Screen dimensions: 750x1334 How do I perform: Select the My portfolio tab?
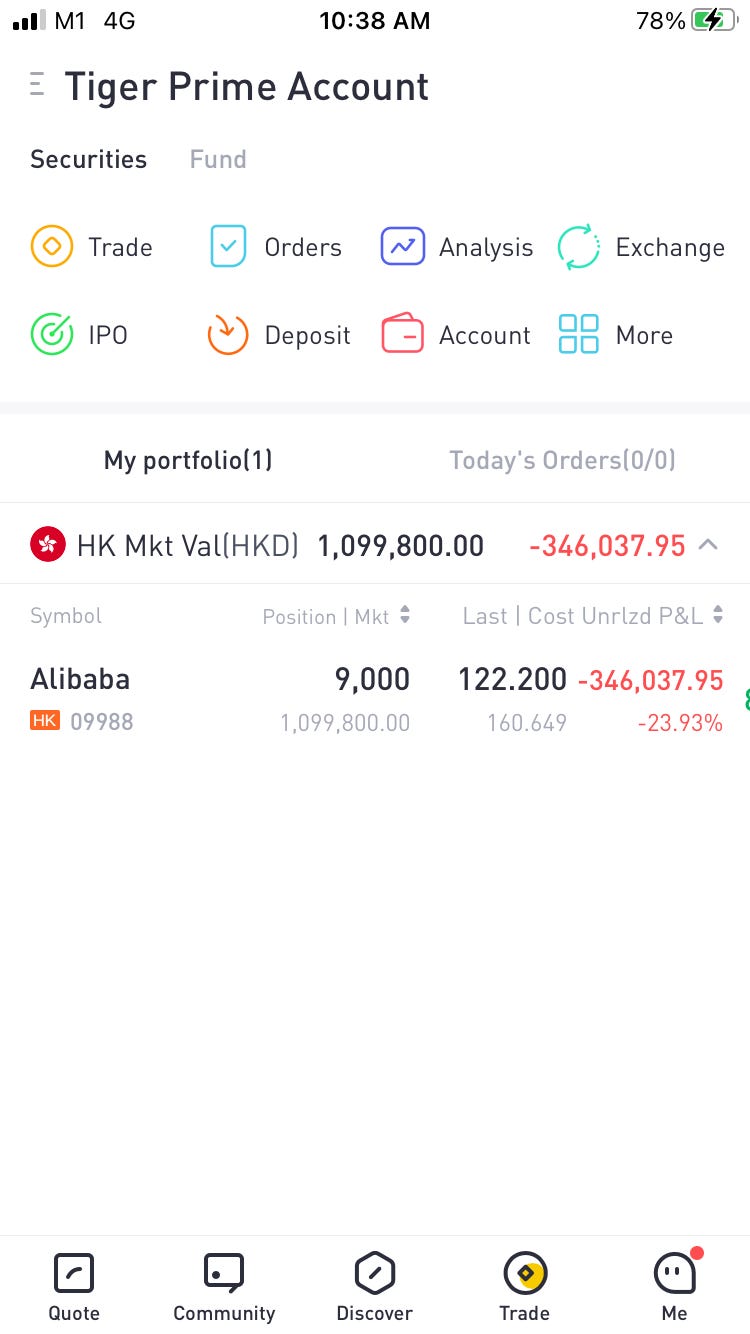pos(188,460)
